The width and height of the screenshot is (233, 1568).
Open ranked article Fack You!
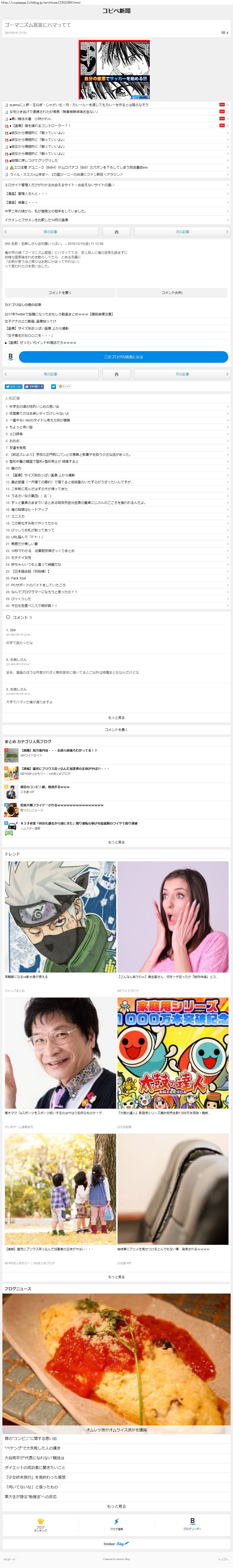18,578
